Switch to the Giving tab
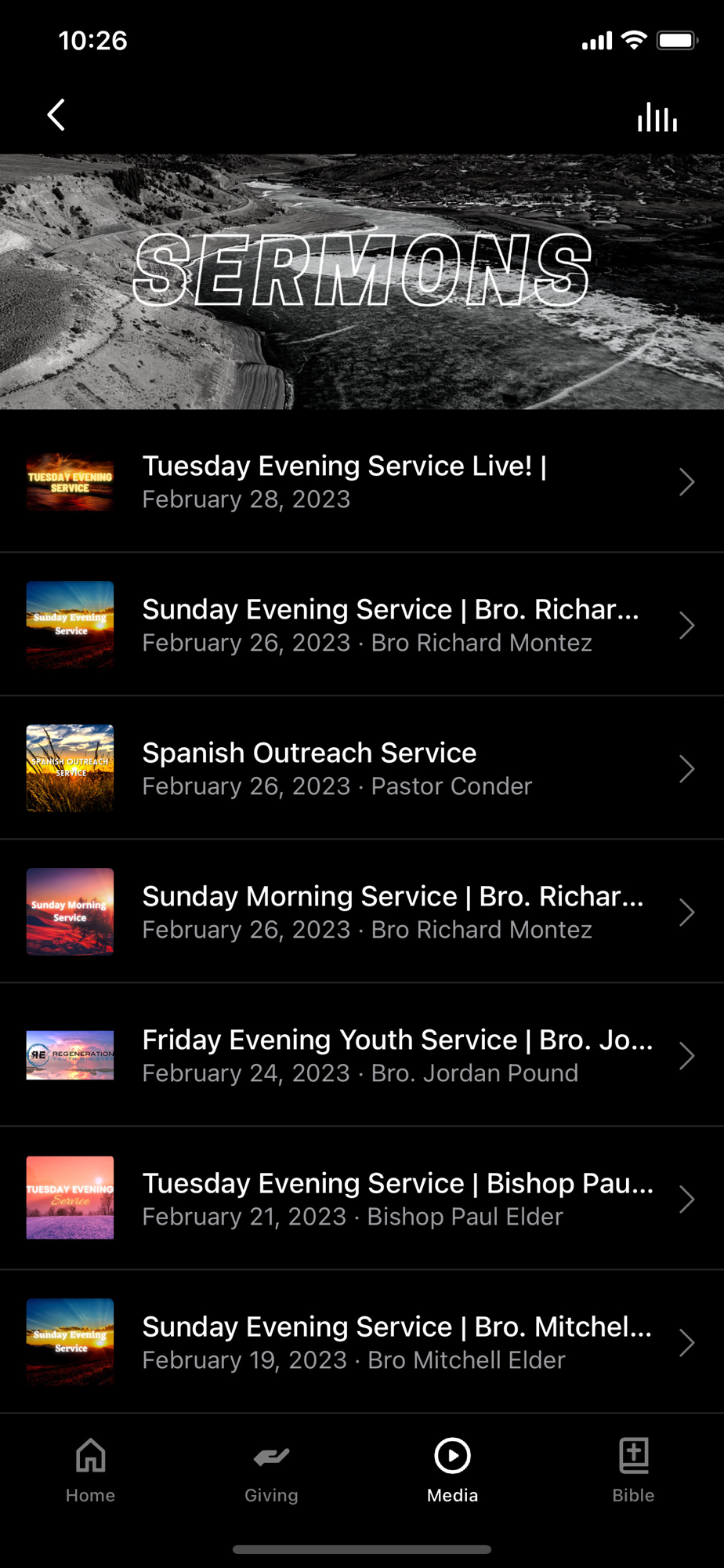This screenshot has height=1568, width=724. (271, 1470)
